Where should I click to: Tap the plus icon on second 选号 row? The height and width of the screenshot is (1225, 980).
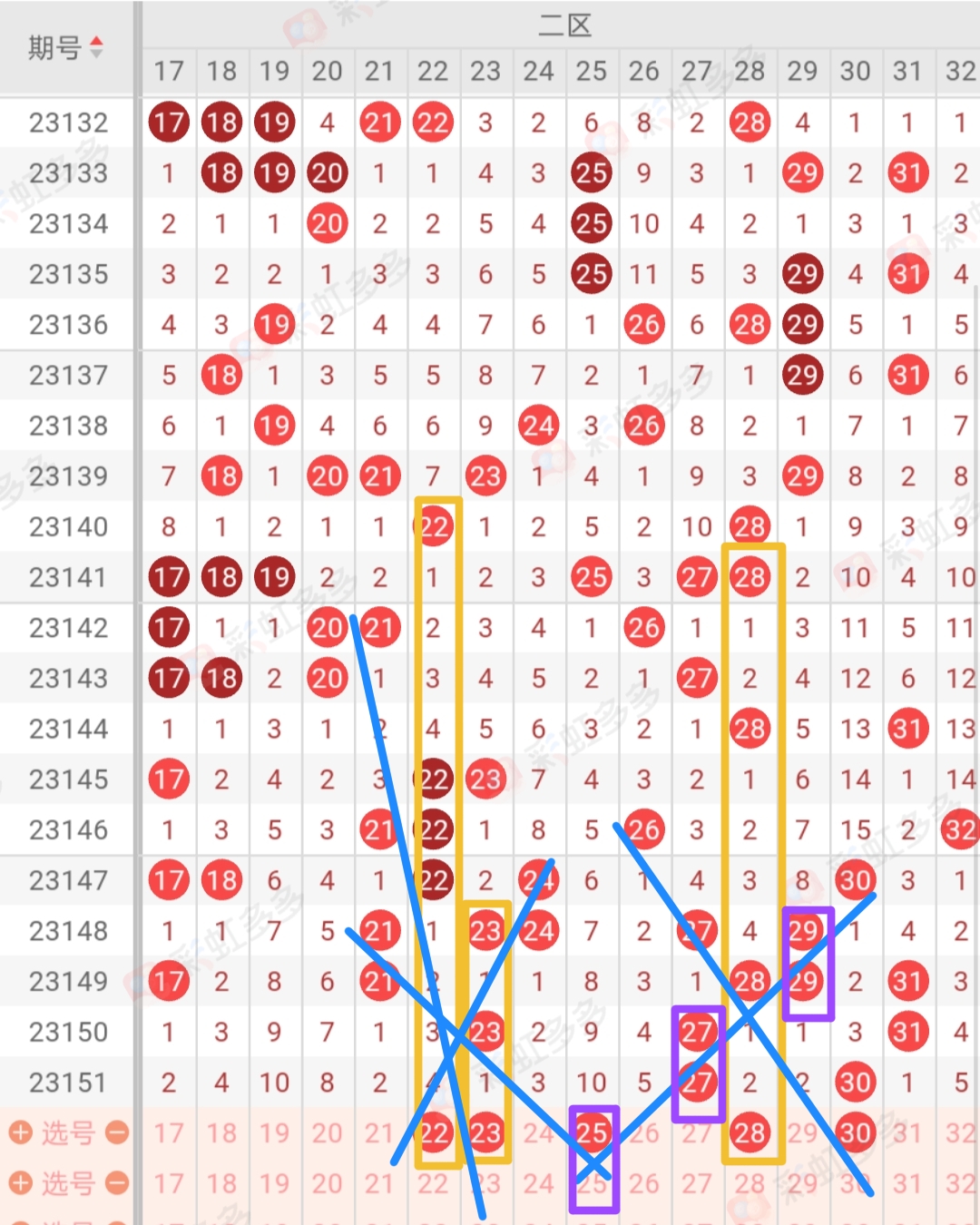click(20, 1183)
